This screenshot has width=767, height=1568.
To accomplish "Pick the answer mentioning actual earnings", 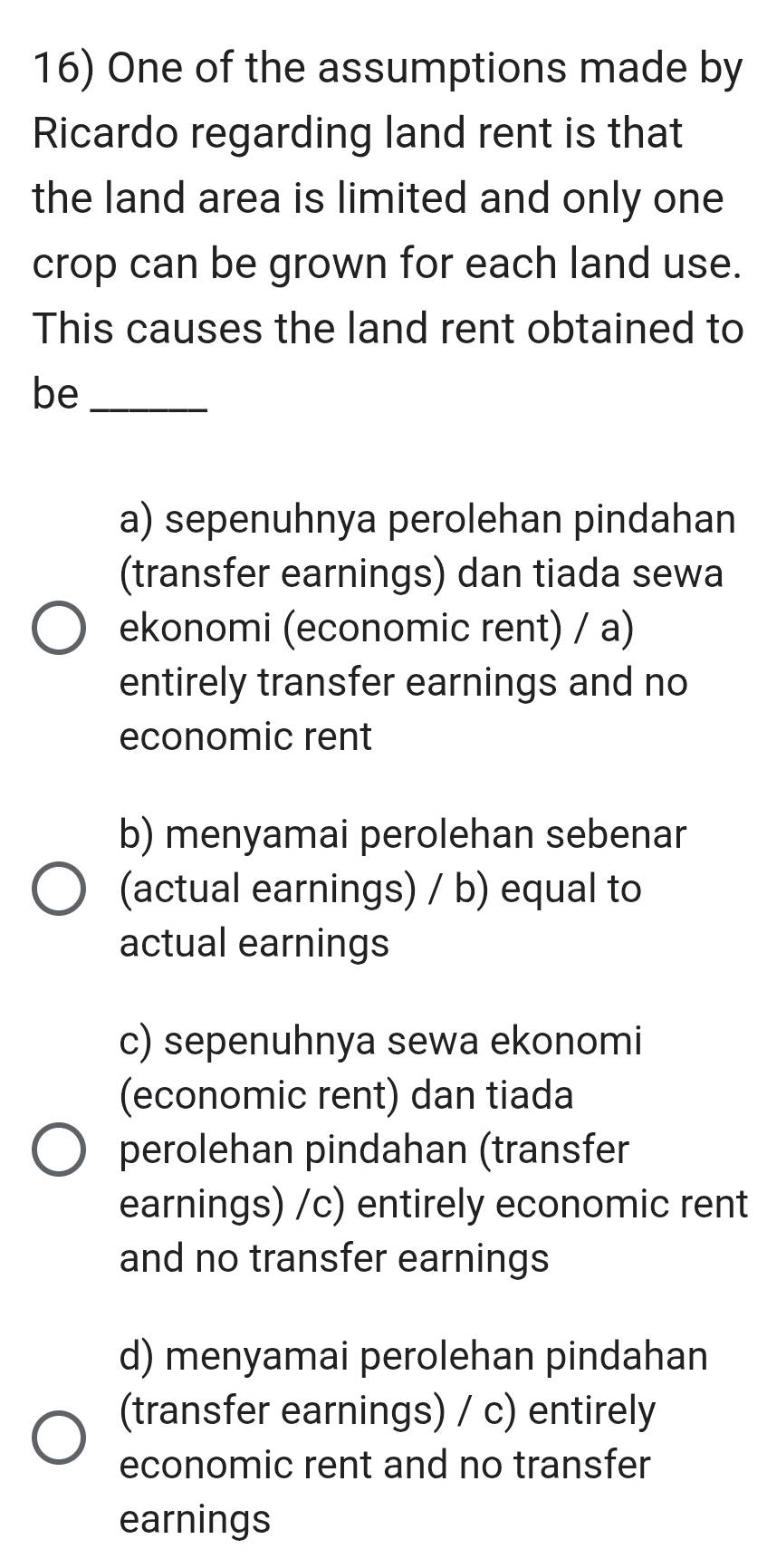I will 57,889.
